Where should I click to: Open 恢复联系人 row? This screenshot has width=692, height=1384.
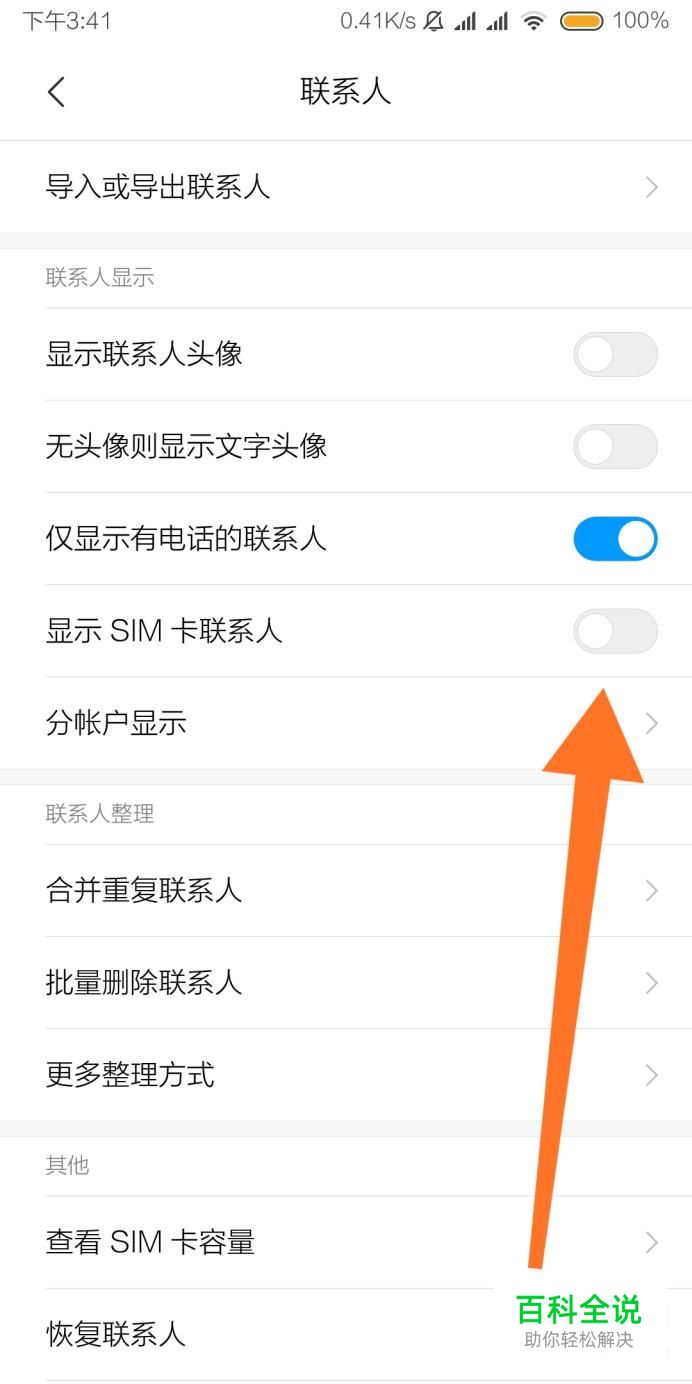pos(250,1334)
